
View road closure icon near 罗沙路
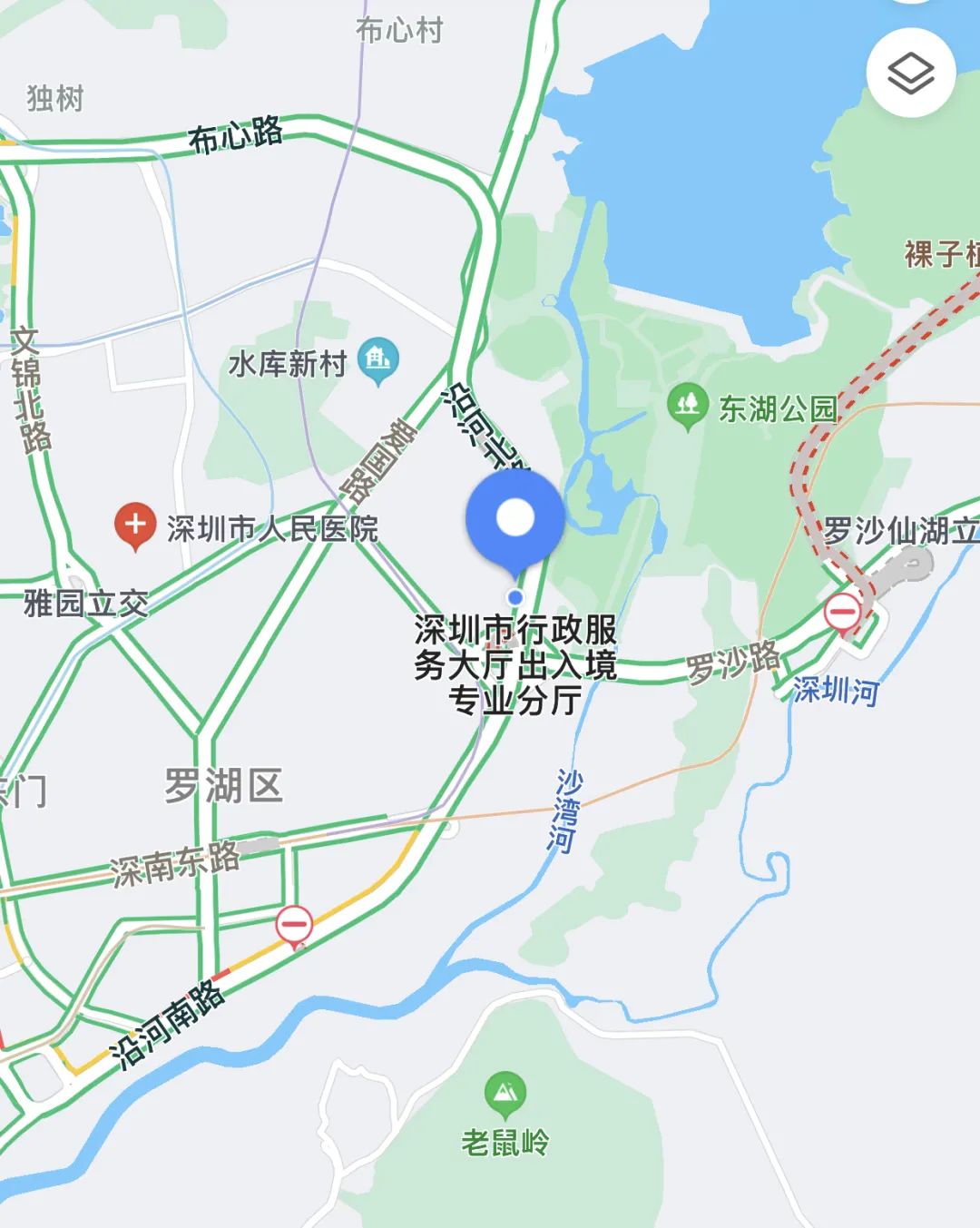[842, 613]
